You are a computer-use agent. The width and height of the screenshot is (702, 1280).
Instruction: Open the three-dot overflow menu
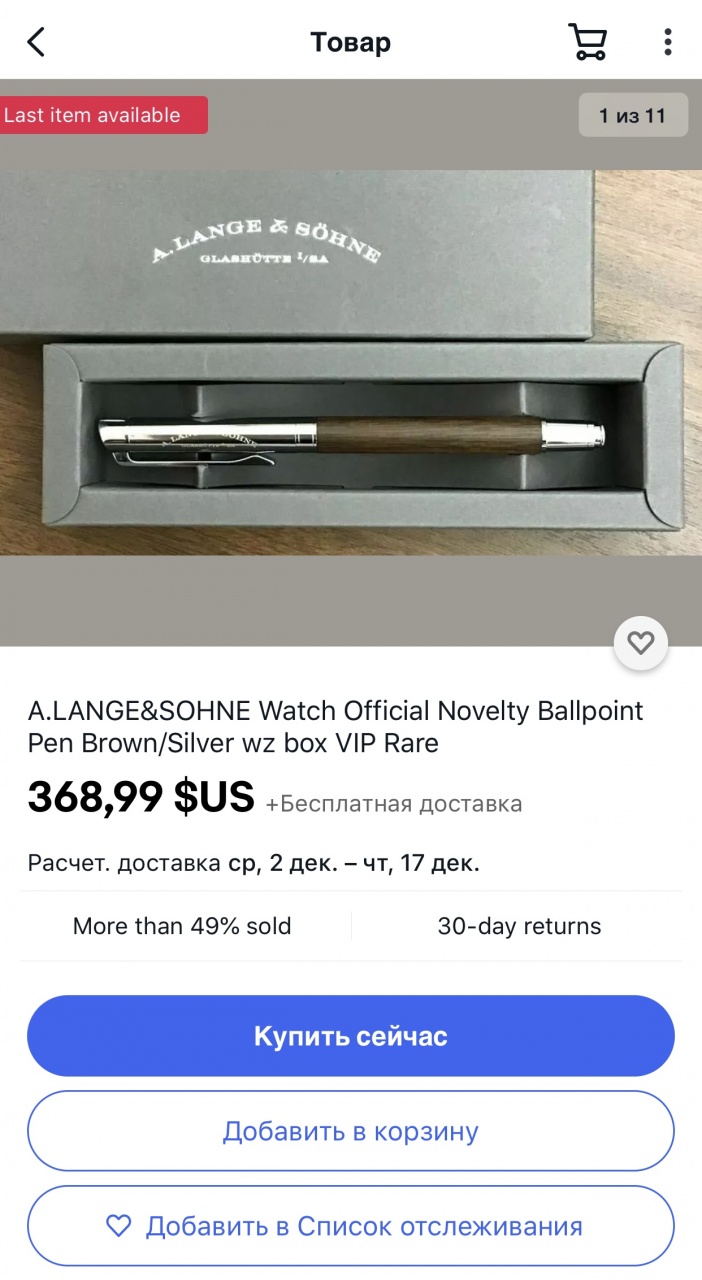click(x=667, y=42)
